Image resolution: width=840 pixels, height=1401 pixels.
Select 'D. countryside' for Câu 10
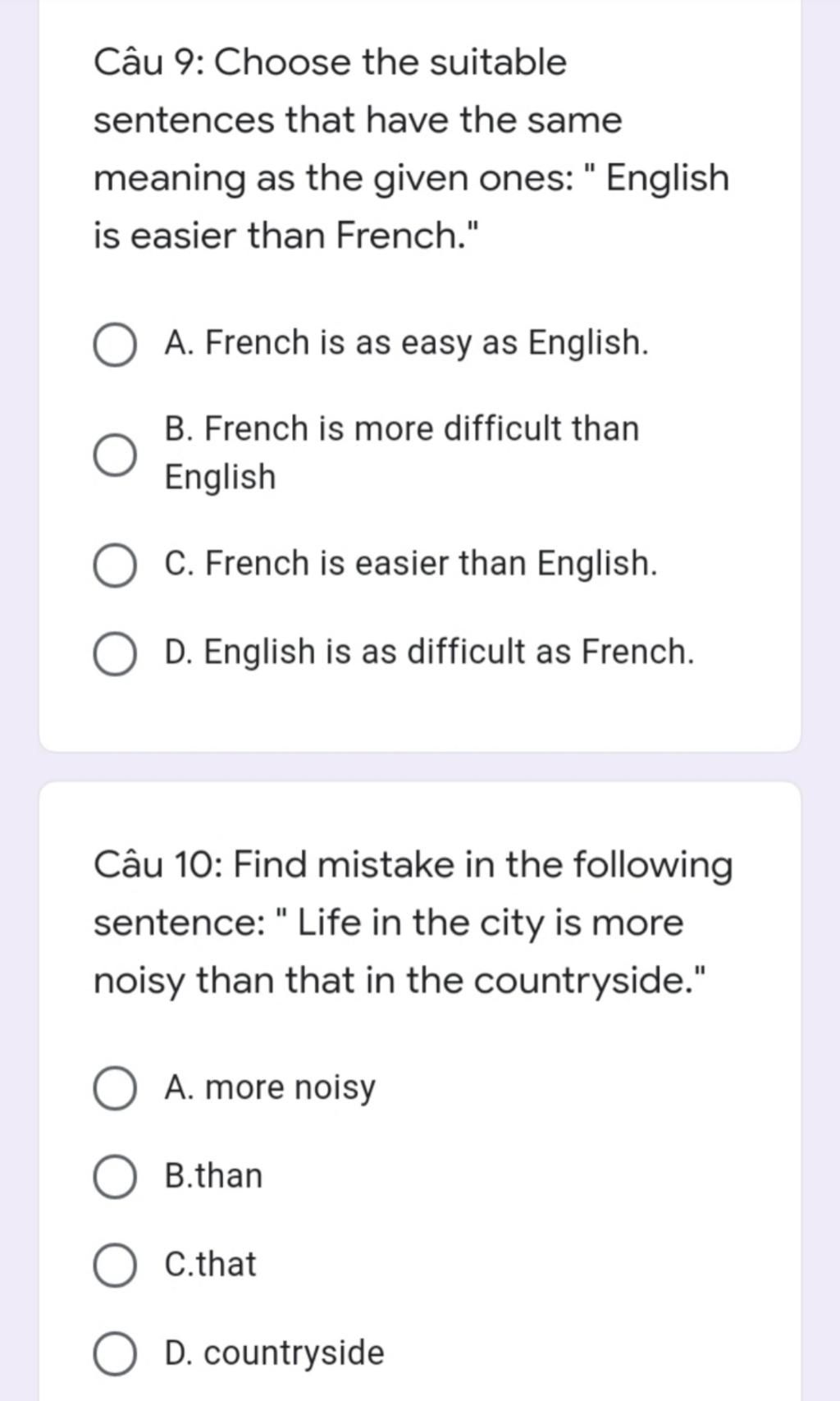[115, 1354]
